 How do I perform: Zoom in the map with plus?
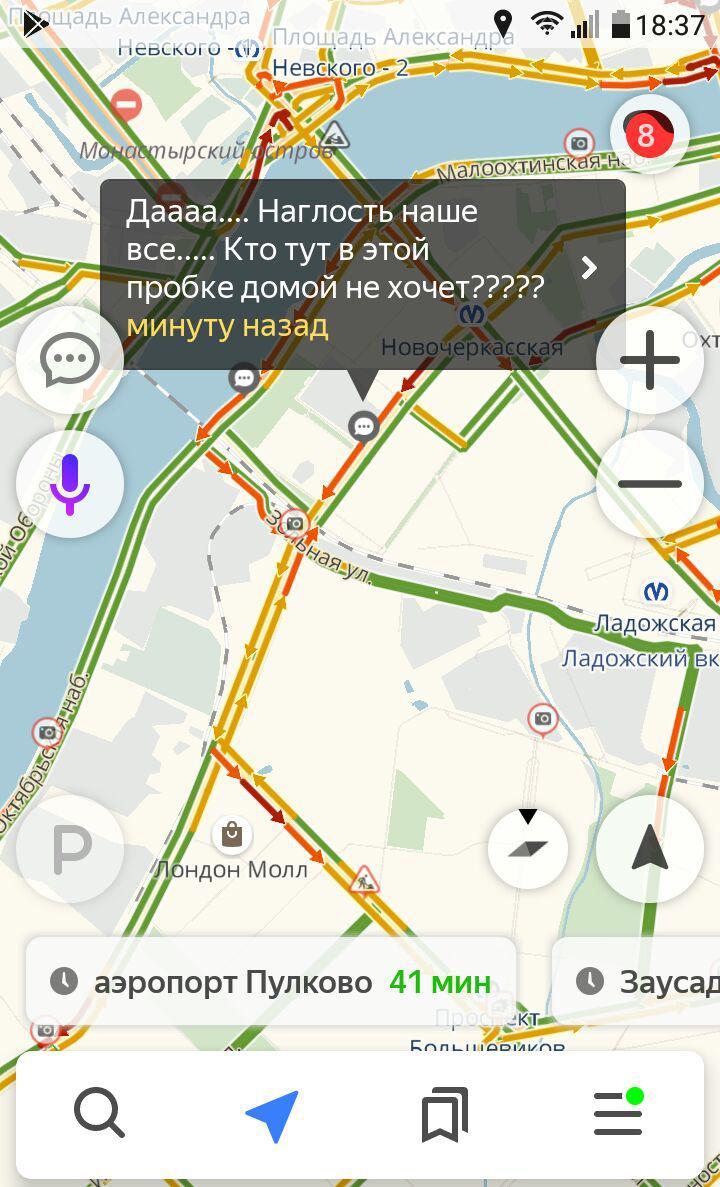pyautogui.click(x=649, y=359)
